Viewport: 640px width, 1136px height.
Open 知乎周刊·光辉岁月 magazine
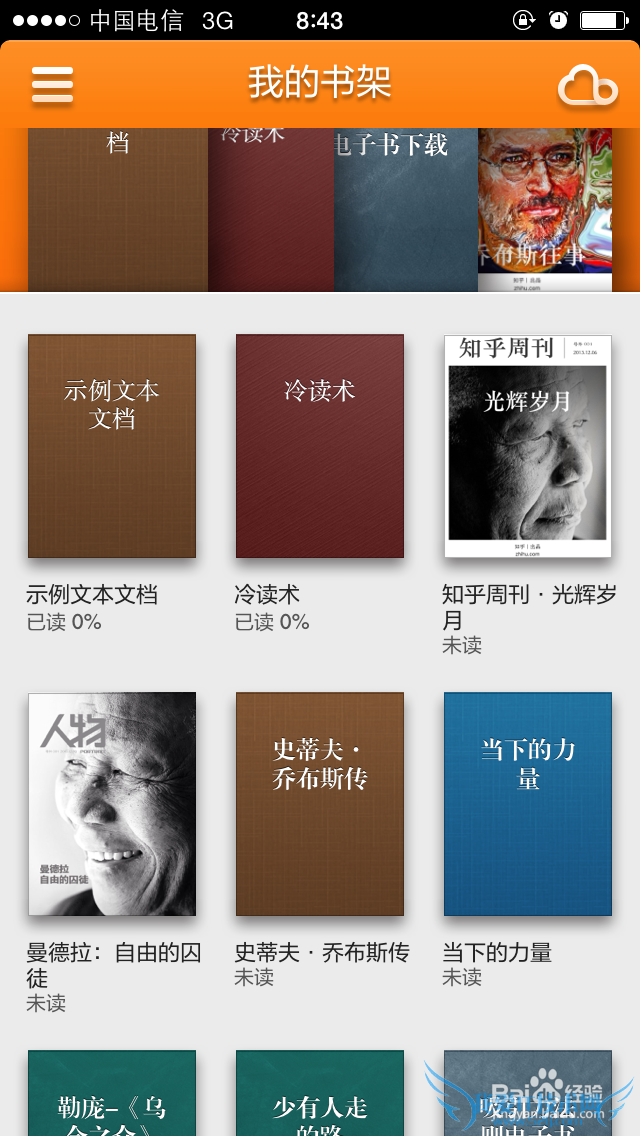coord(528,446)
